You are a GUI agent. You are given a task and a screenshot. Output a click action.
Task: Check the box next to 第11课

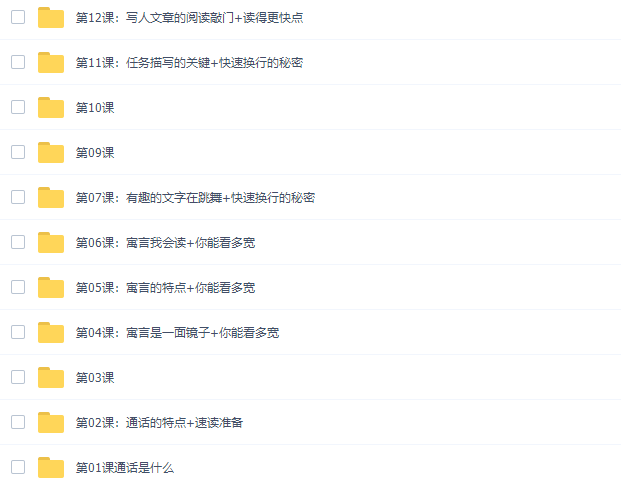[x=18, y=62]
